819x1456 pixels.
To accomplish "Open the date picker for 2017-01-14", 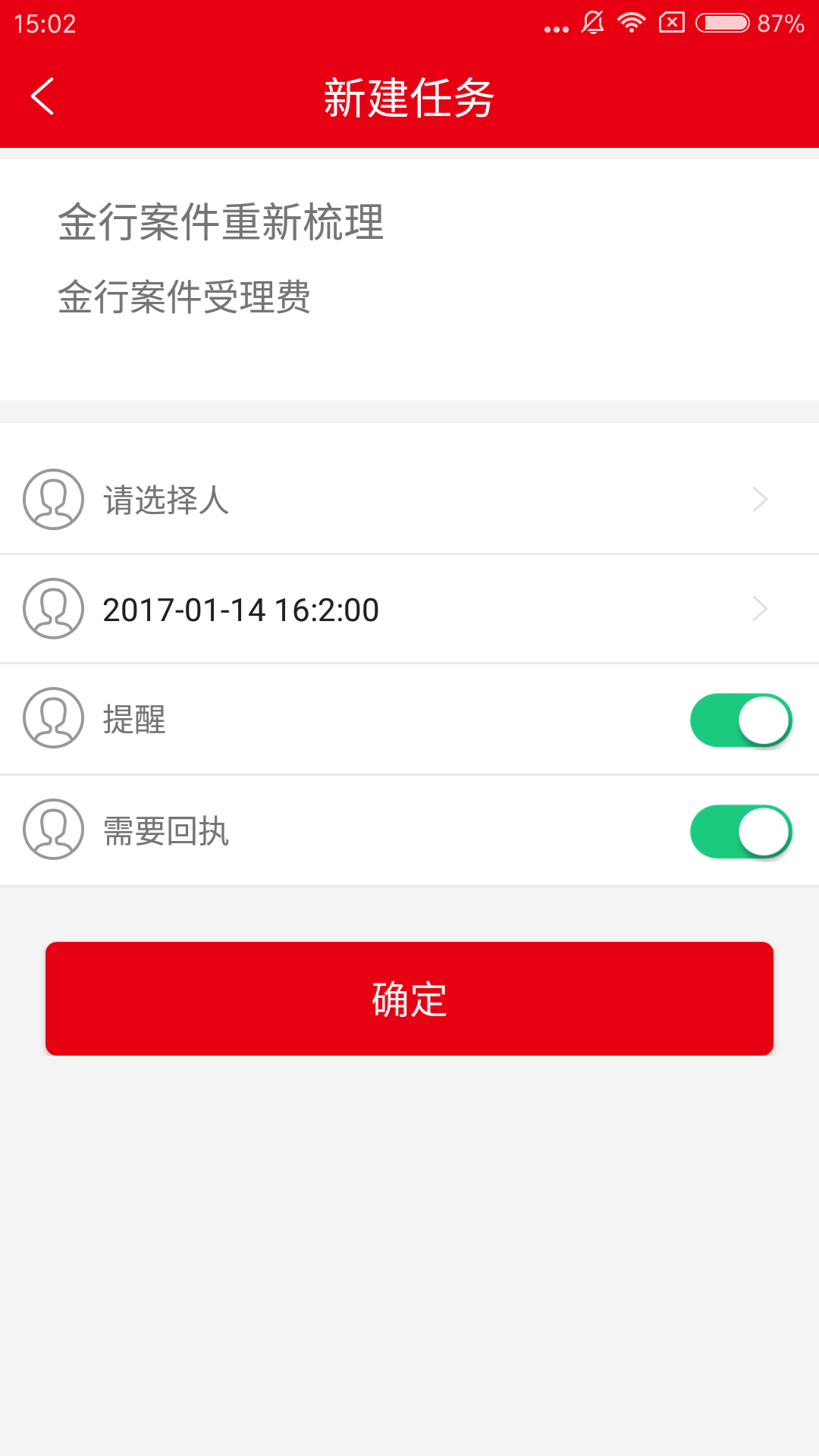I will click(409, 609).
